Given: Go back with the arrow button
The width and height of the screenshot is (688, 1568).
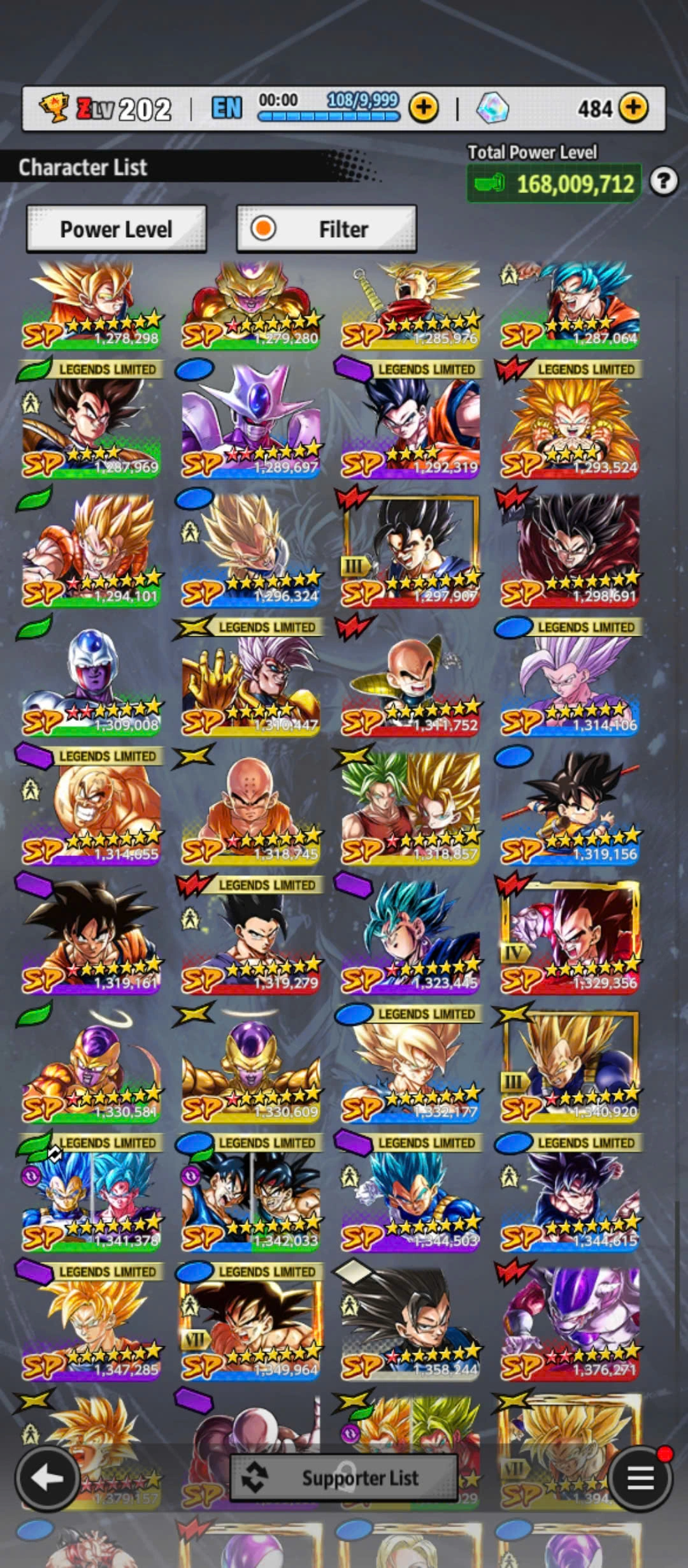Looking at the screenshot, I should click(47, 1477).
